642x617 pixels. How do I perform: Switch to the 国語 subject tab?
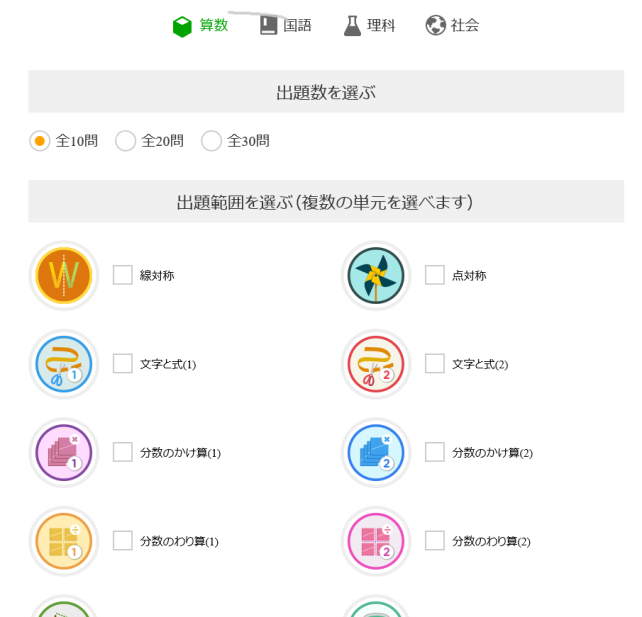(x=286, y=26)
